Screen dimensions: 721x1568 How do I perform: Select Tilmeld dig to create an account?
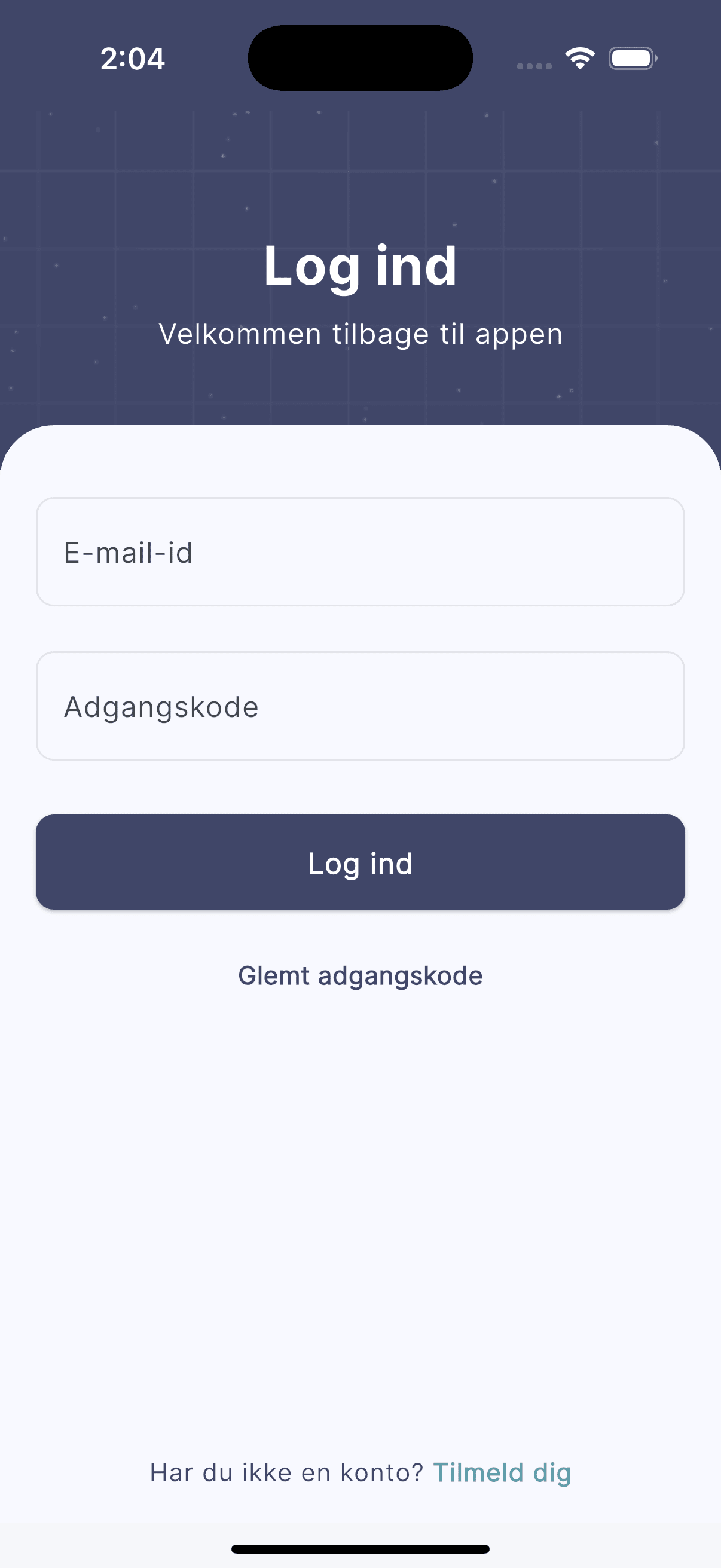502,1472
